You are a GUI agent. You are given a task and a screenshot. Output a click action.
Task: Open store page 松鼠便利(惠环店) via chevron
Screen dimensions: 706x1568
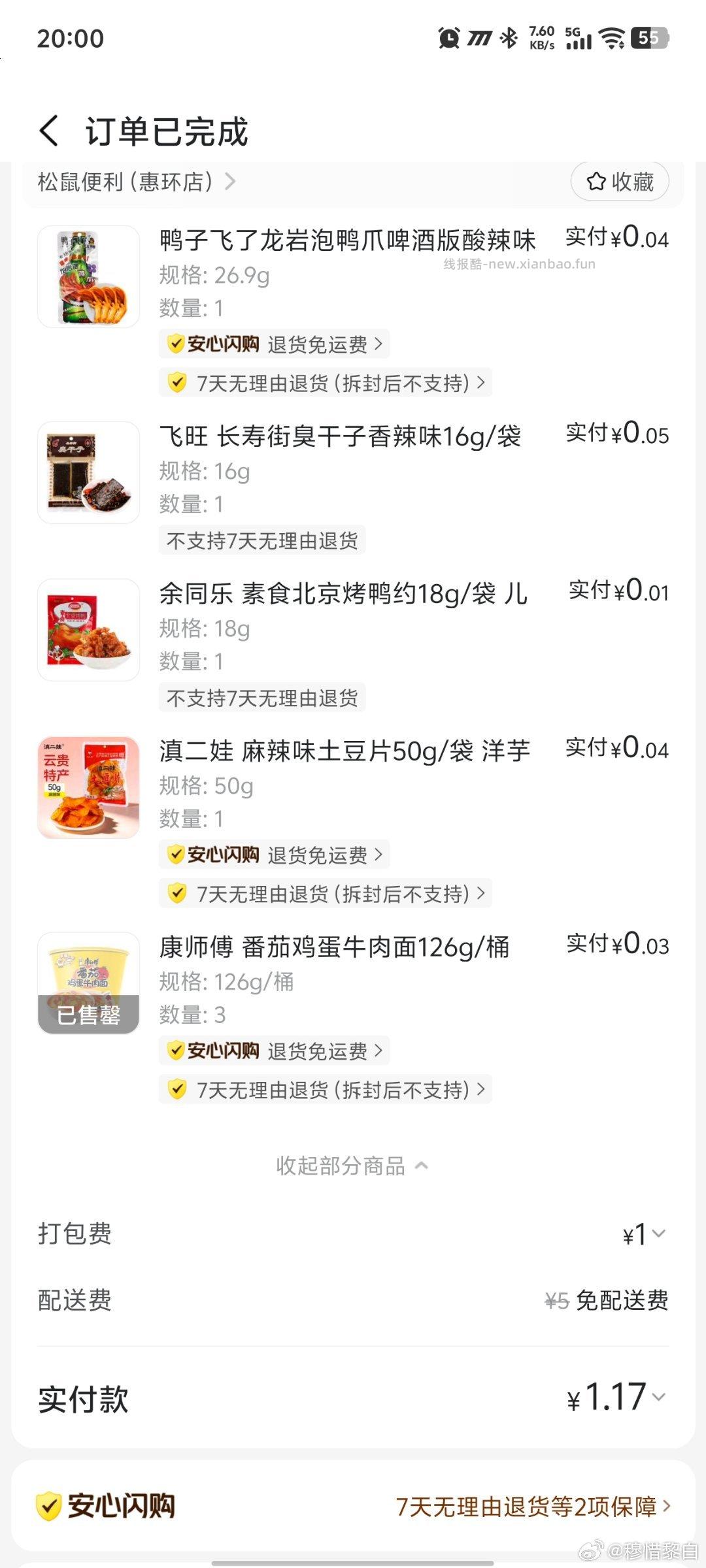point(231,182)
